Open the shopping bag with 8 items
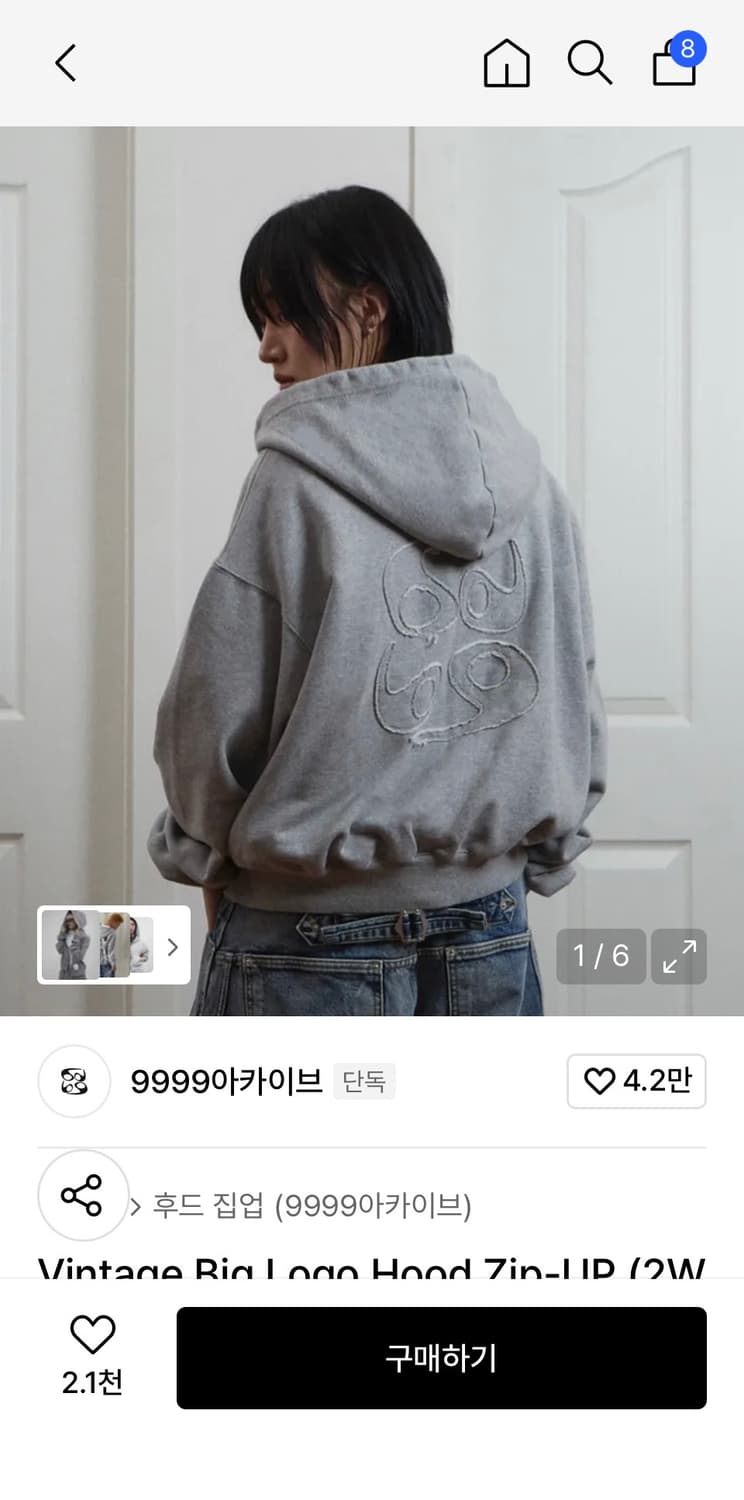The width and height of the screenshot is (744, 1500). tap(674, 65)
